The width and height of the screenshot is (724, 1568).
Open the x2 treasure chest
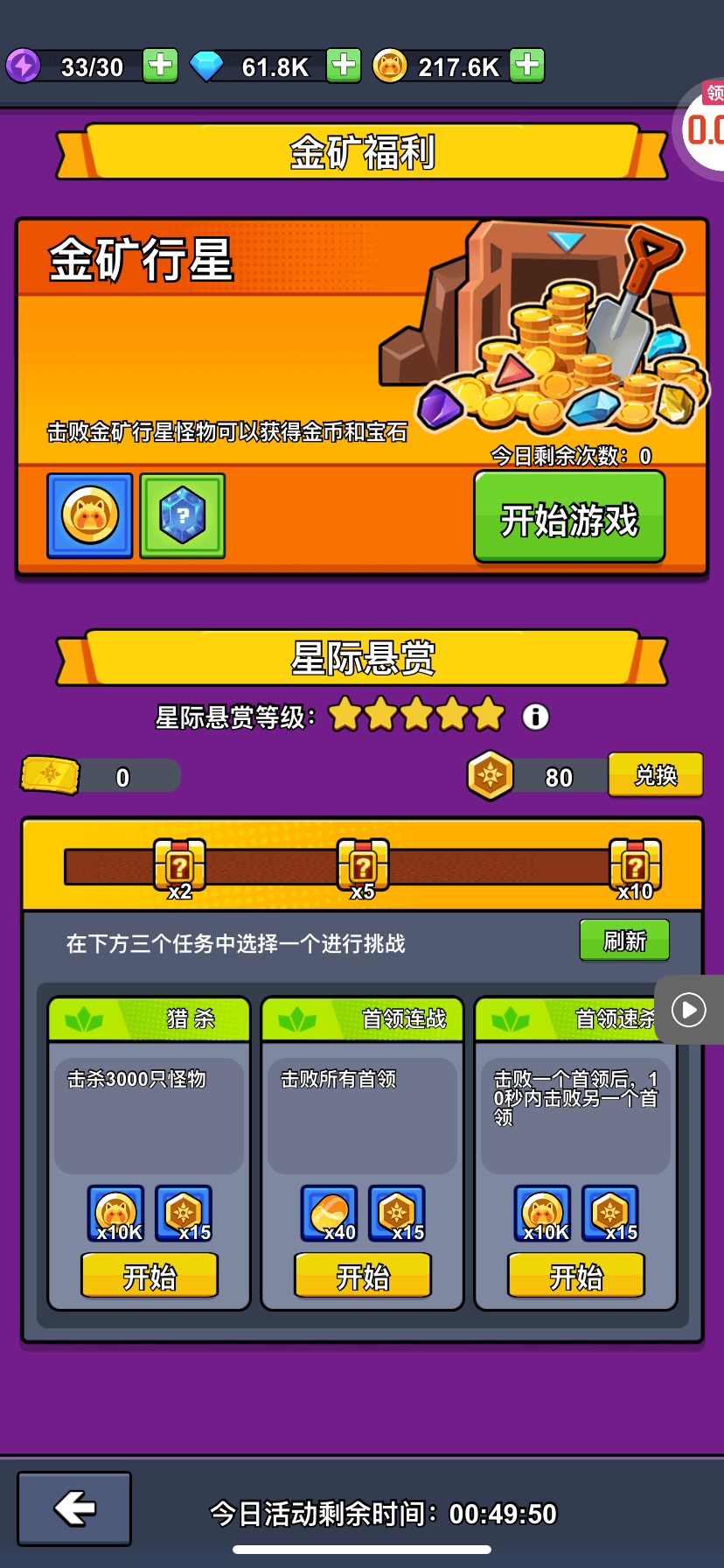(179, 866)
